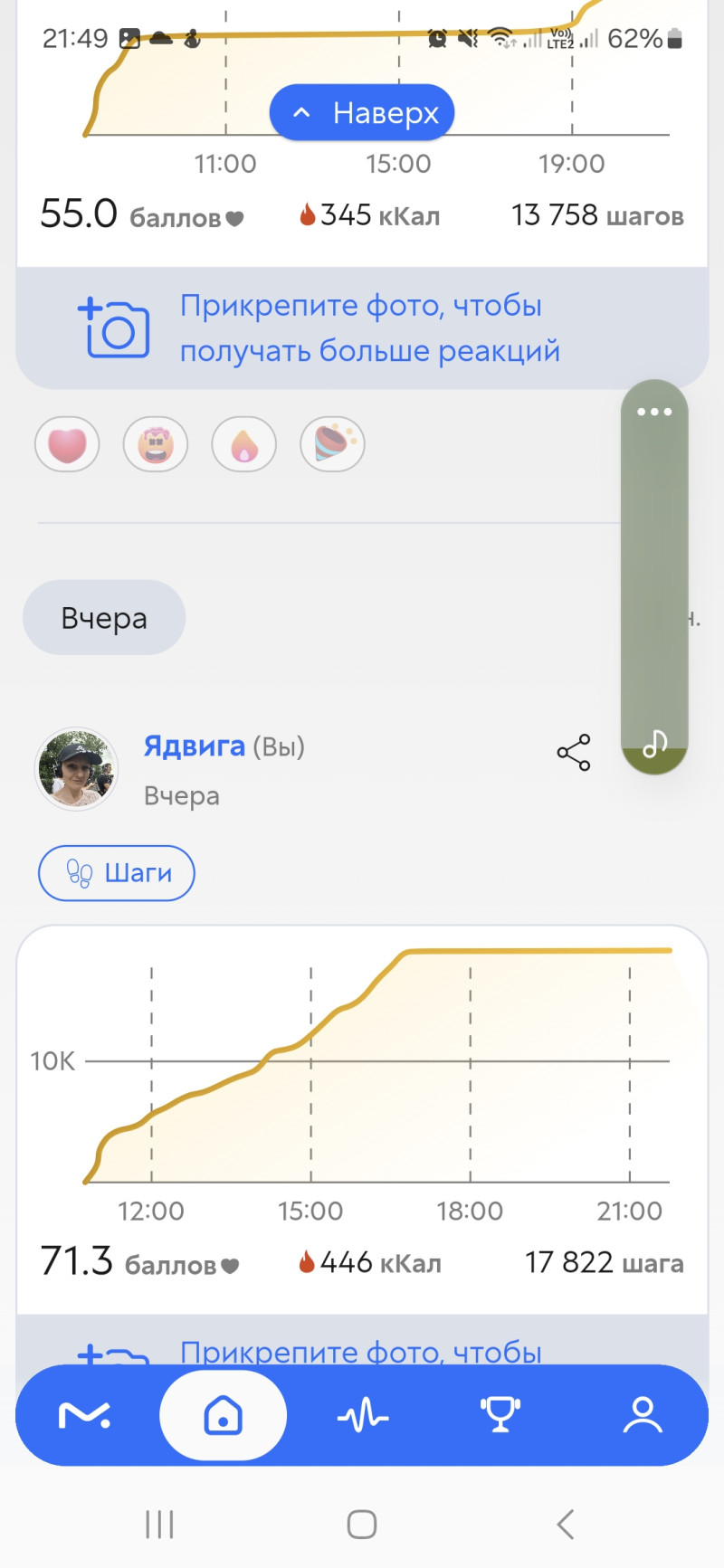Viewport: 724px width, 1568px height.
Task: Tap the music note on the floating panel
Action: coord(654,745)
